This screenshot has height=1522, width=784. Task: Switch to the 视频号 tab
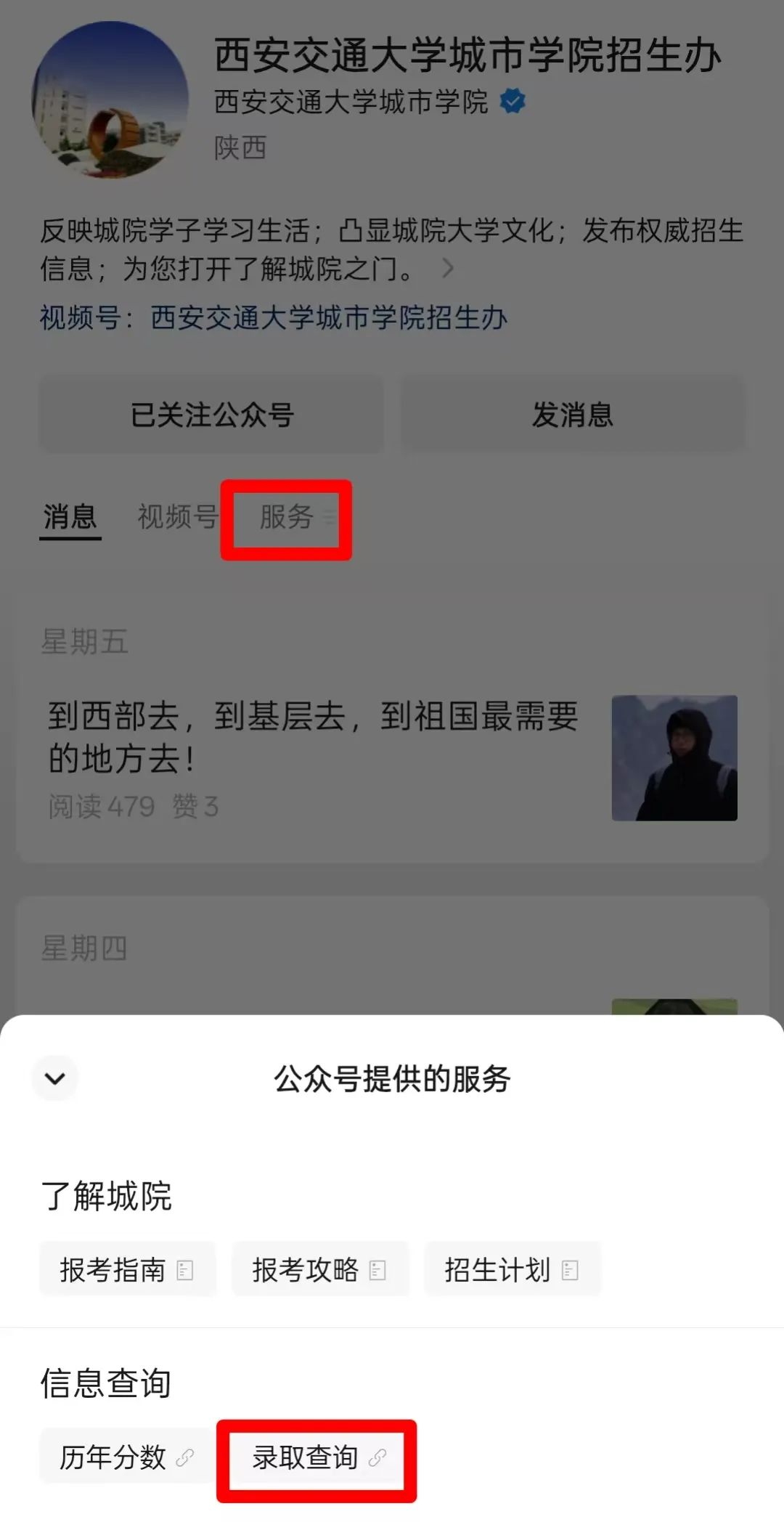pyautogui.click(x=177, y=518)
